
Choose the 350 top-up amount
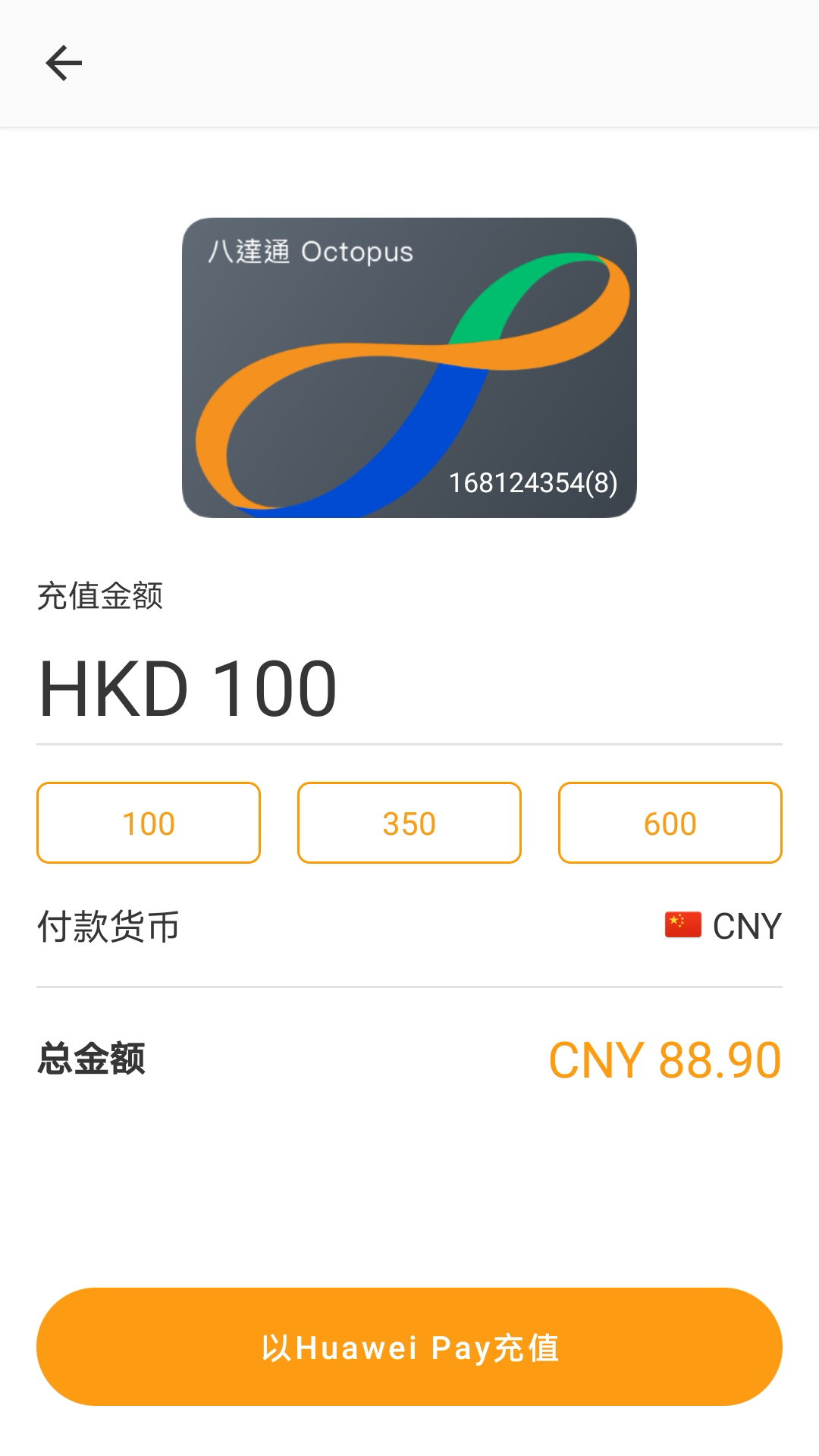[x=409, y=823]
